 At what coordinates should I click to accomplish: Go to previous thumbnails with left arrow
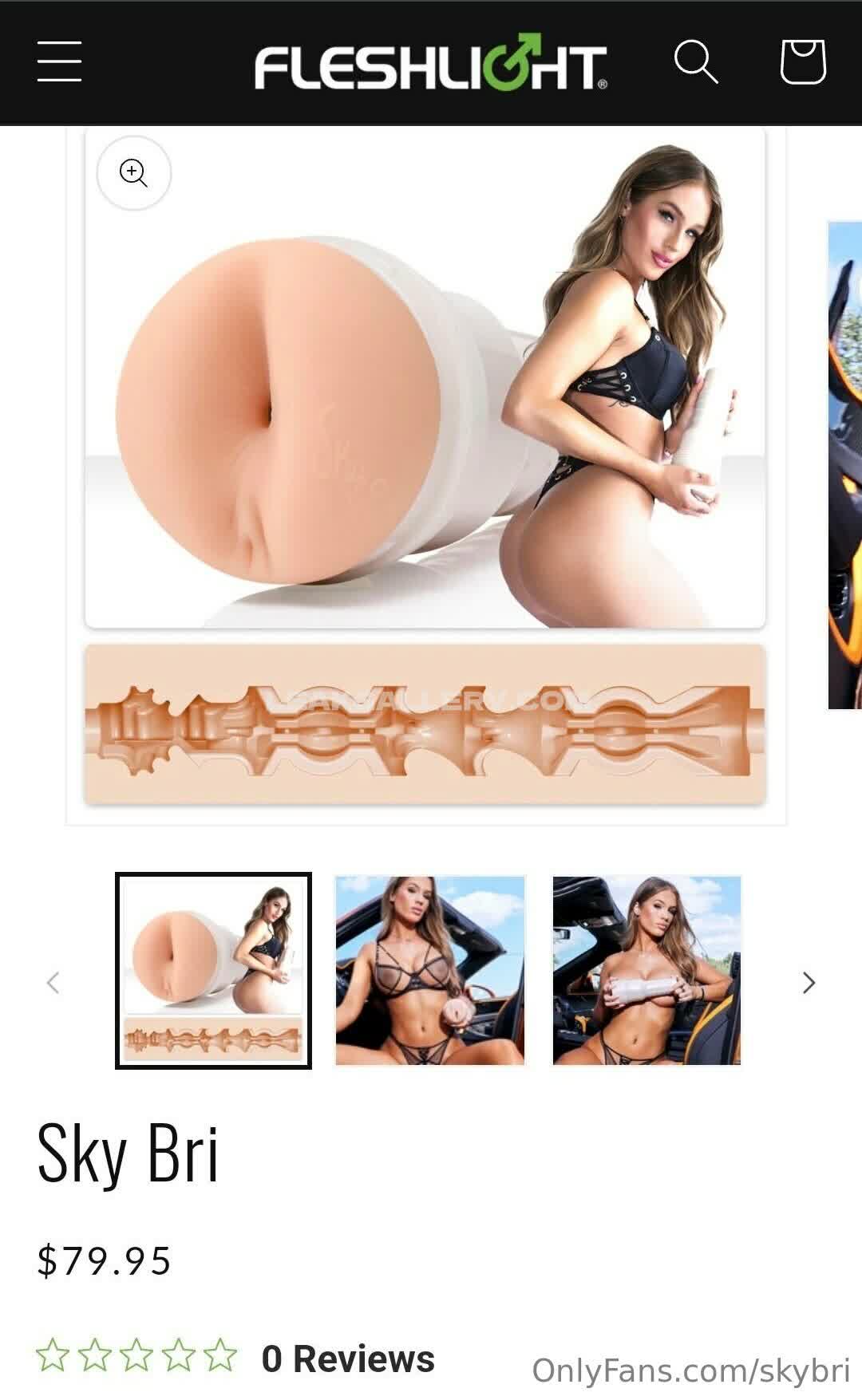53,983
